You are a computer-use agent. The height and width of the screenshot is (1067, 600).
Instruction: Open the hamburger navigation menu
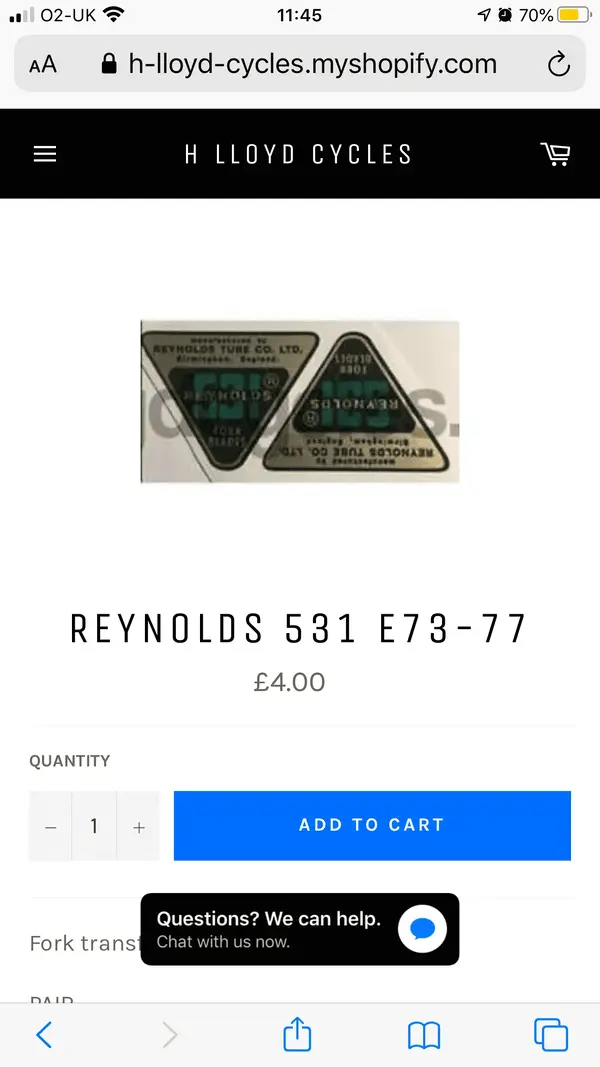[45, 154]
